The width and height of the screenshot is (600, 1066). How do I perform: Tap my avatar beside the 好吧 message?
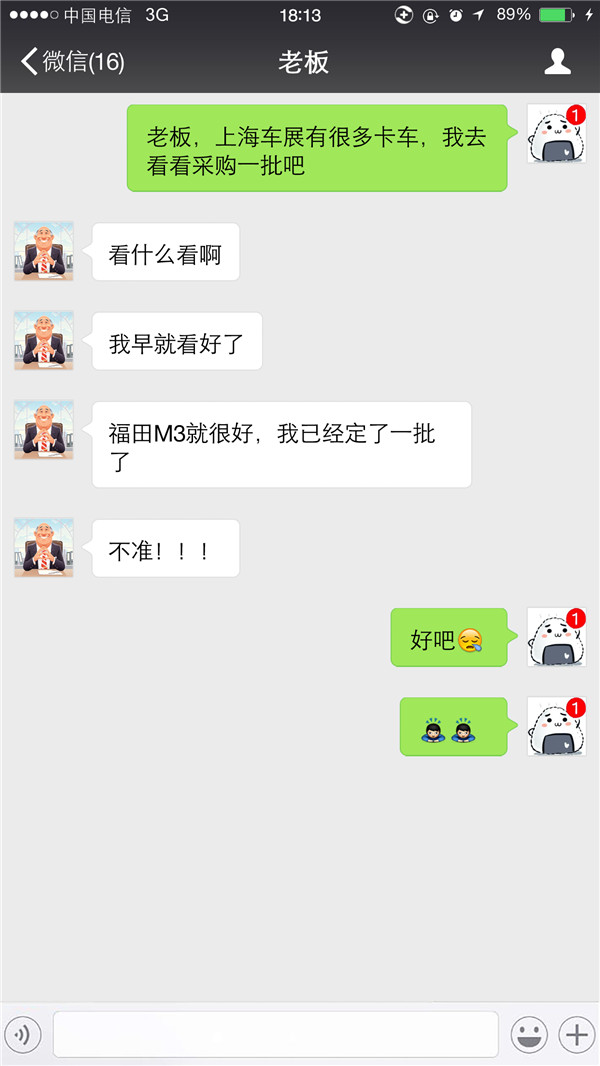click(x=557, y=637)
